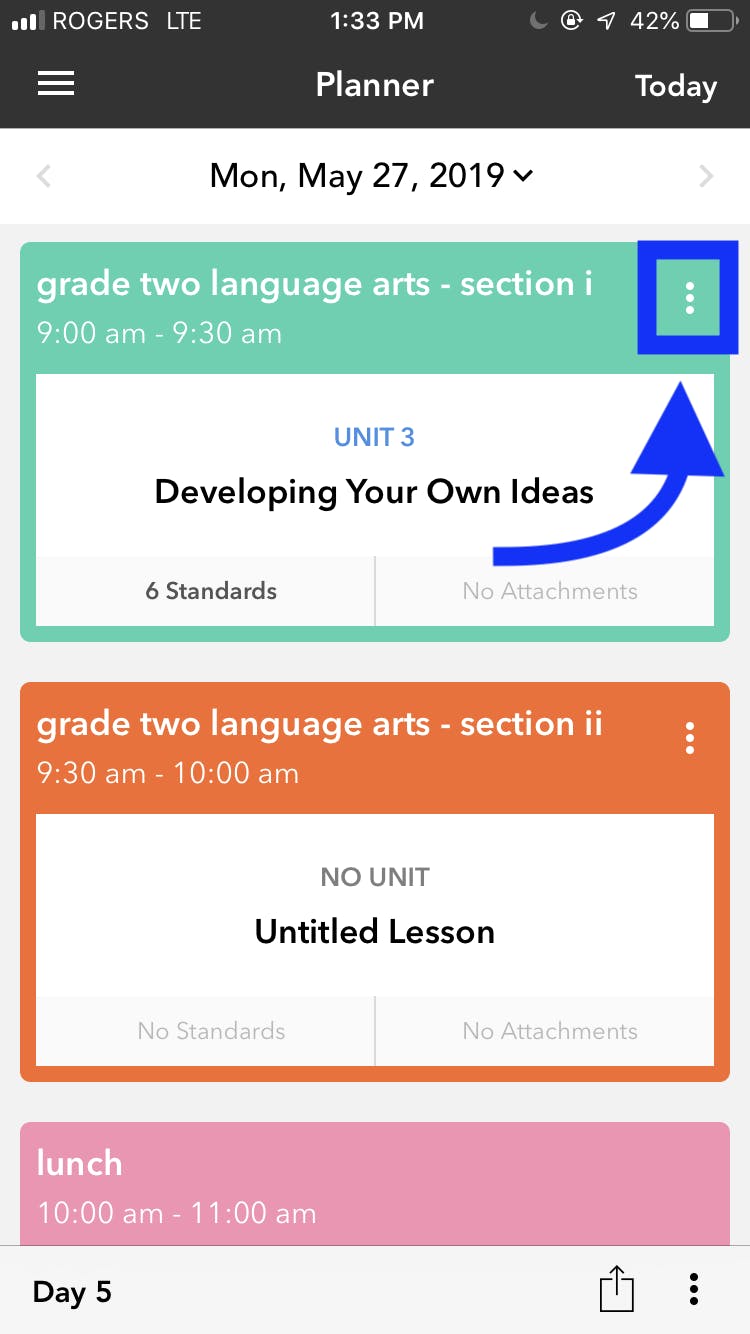Open the Mon, May 27, 2019 date picker
The height and width of the screenshot is (1334, 750).
(371, 177)
